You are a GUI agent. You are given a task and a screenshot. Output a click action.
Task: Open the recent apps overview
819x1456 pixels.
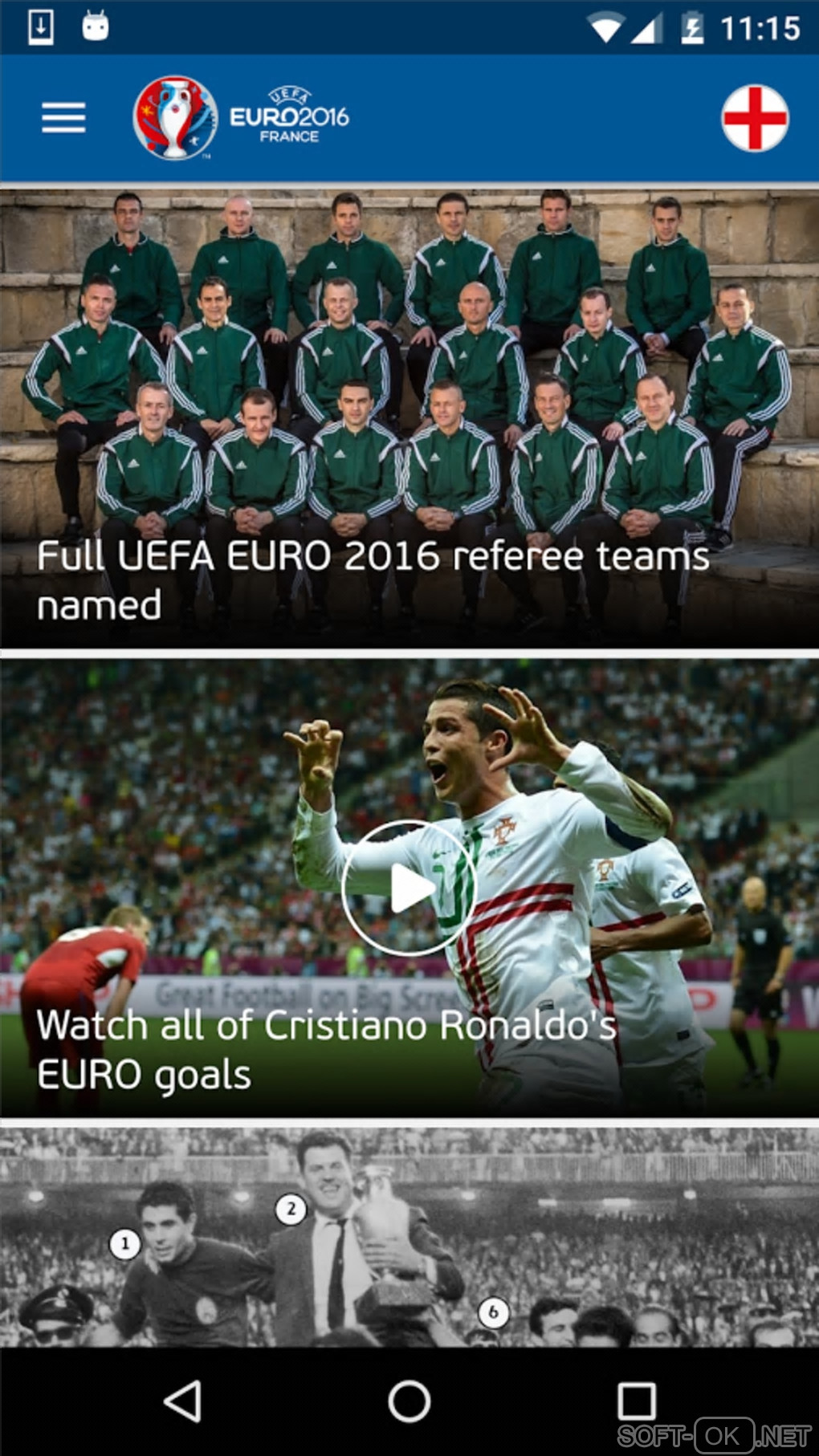pyautogui.click(x=636, y=1401)
